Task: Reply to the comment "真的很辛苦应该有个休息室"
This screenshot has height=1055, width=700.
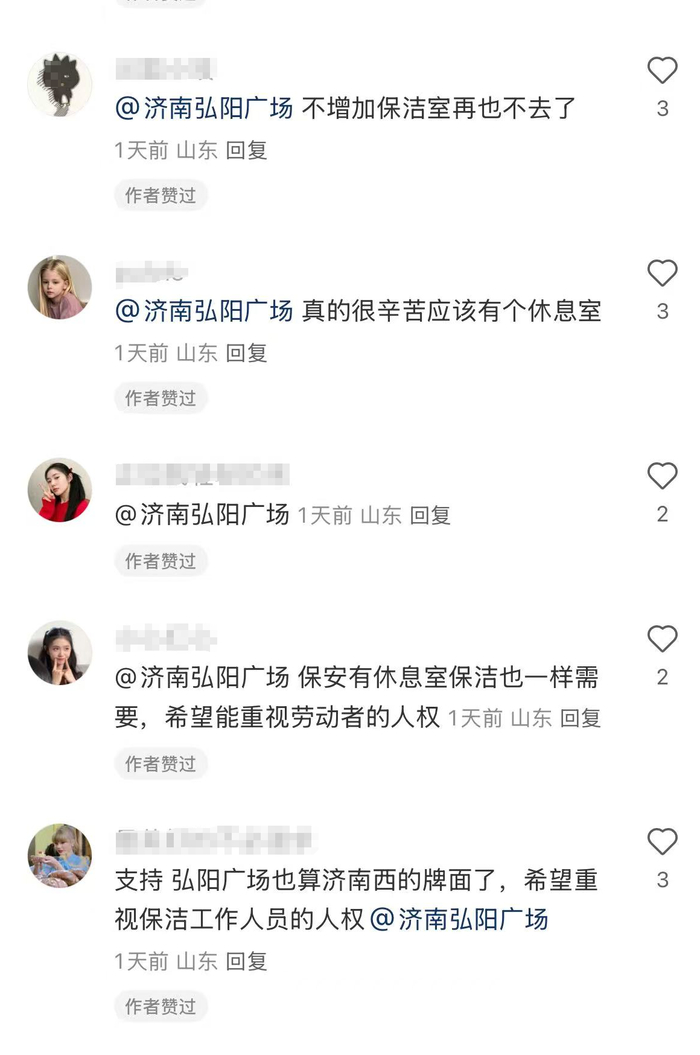Action: pyautogui.click(x=246, y=352)
